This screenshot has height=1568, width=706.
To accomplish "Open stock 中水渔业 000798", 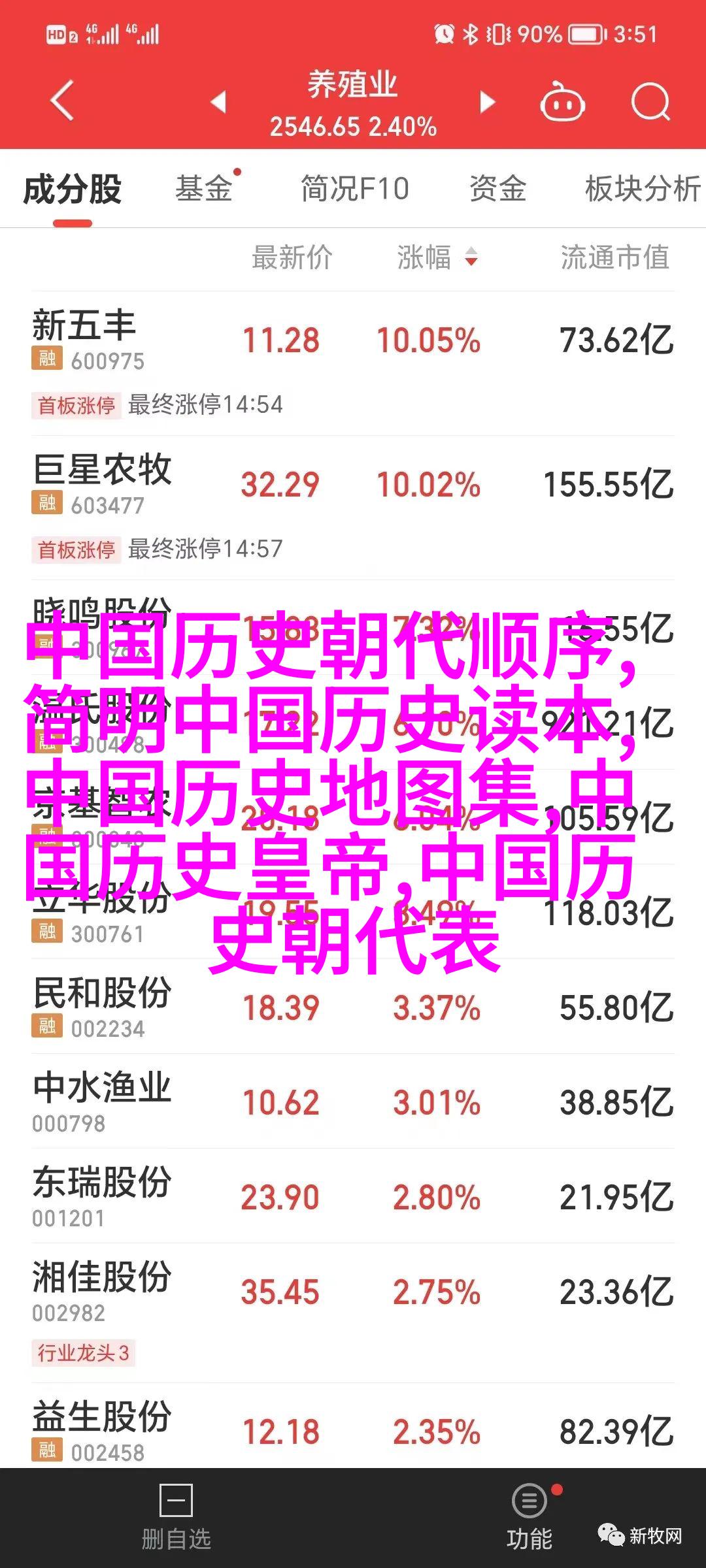I will tap(353, 1101).
